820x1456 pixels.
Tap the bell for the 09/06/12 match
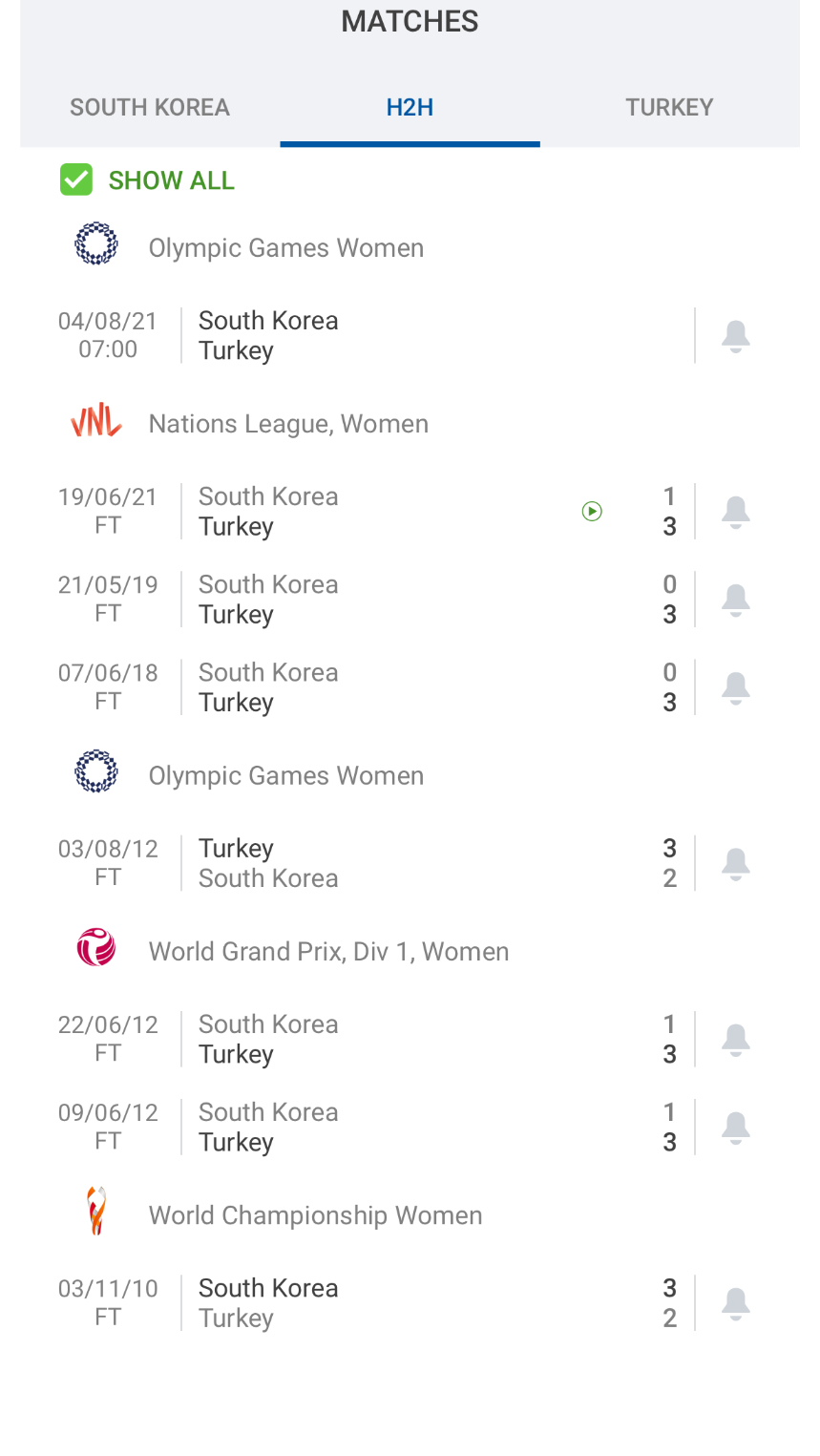(x=735, y=1128)
